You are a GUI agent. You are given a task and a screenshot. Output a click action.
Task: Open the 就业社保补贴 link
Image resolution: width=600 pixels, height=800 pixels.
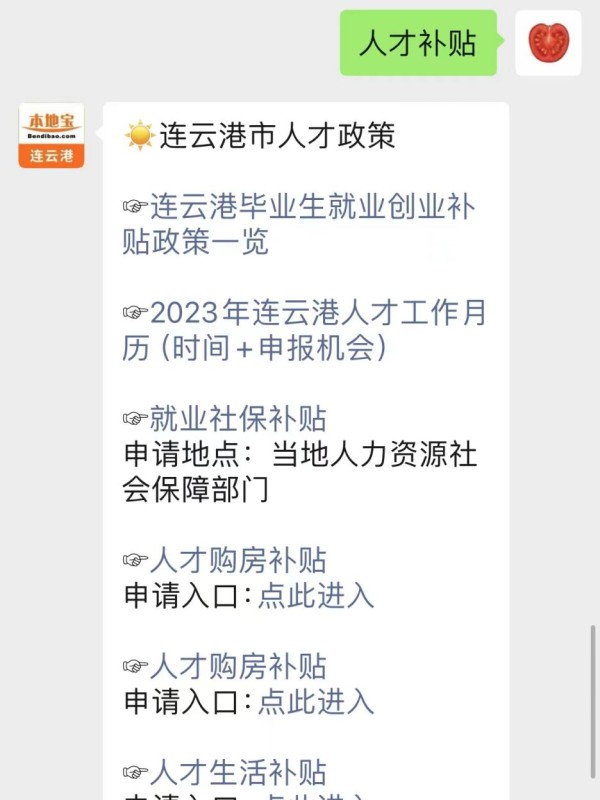[x=238, y=419]
